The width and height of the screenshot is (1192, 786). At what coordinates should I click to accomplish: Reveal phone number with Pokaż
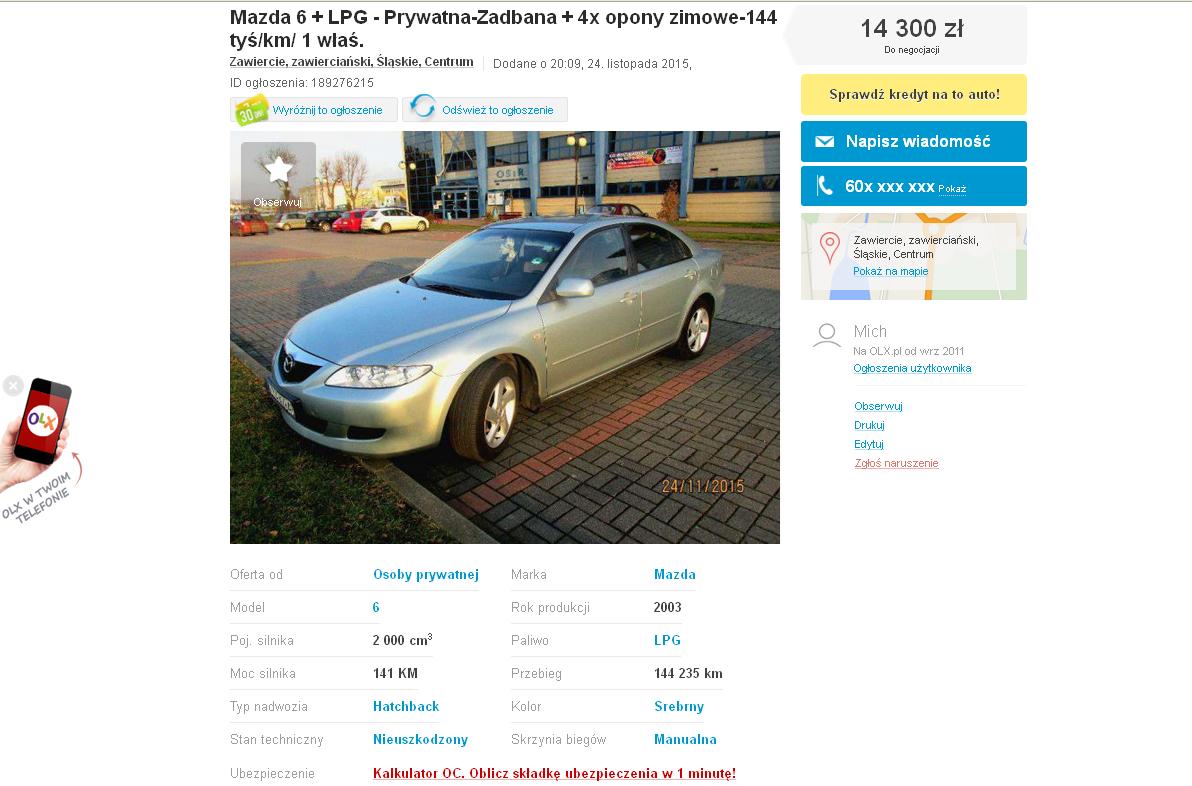(x=952, y=188)
